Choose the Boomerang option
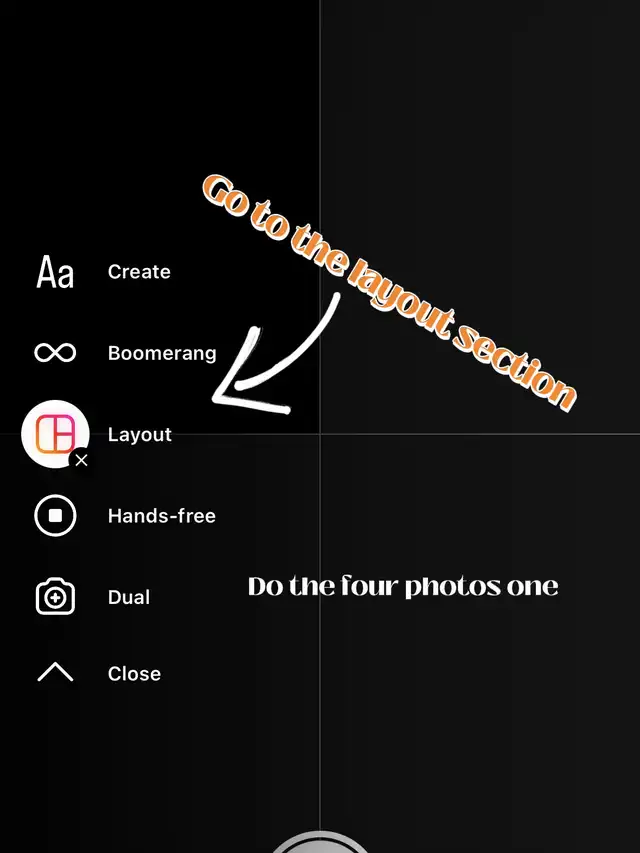Screen dimensions: 640x853 coord(125,353)
